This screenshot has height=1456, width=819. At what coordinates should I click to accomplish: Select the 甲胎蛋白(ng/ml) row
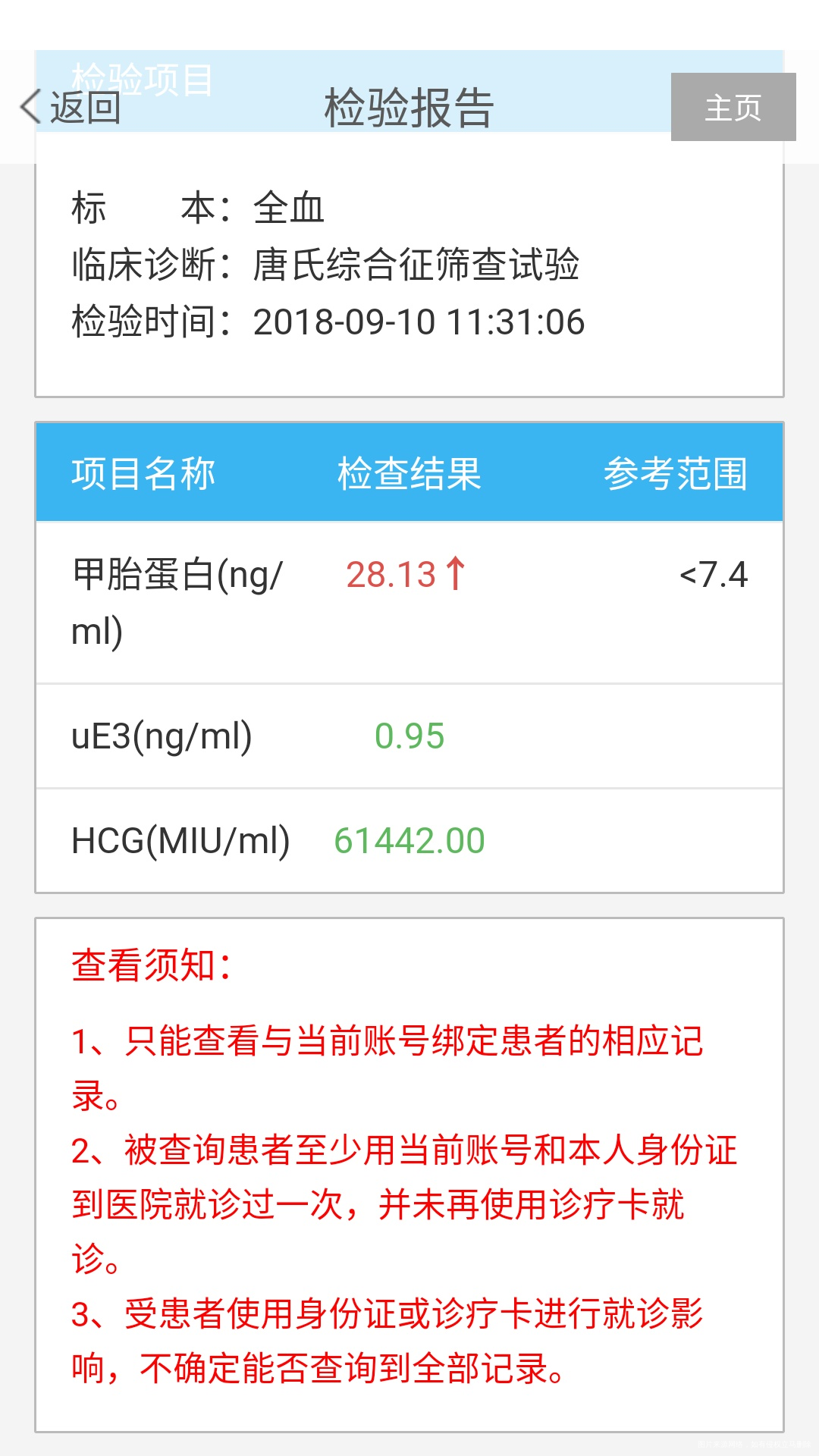pyautogui.click(x=174, y=599)
